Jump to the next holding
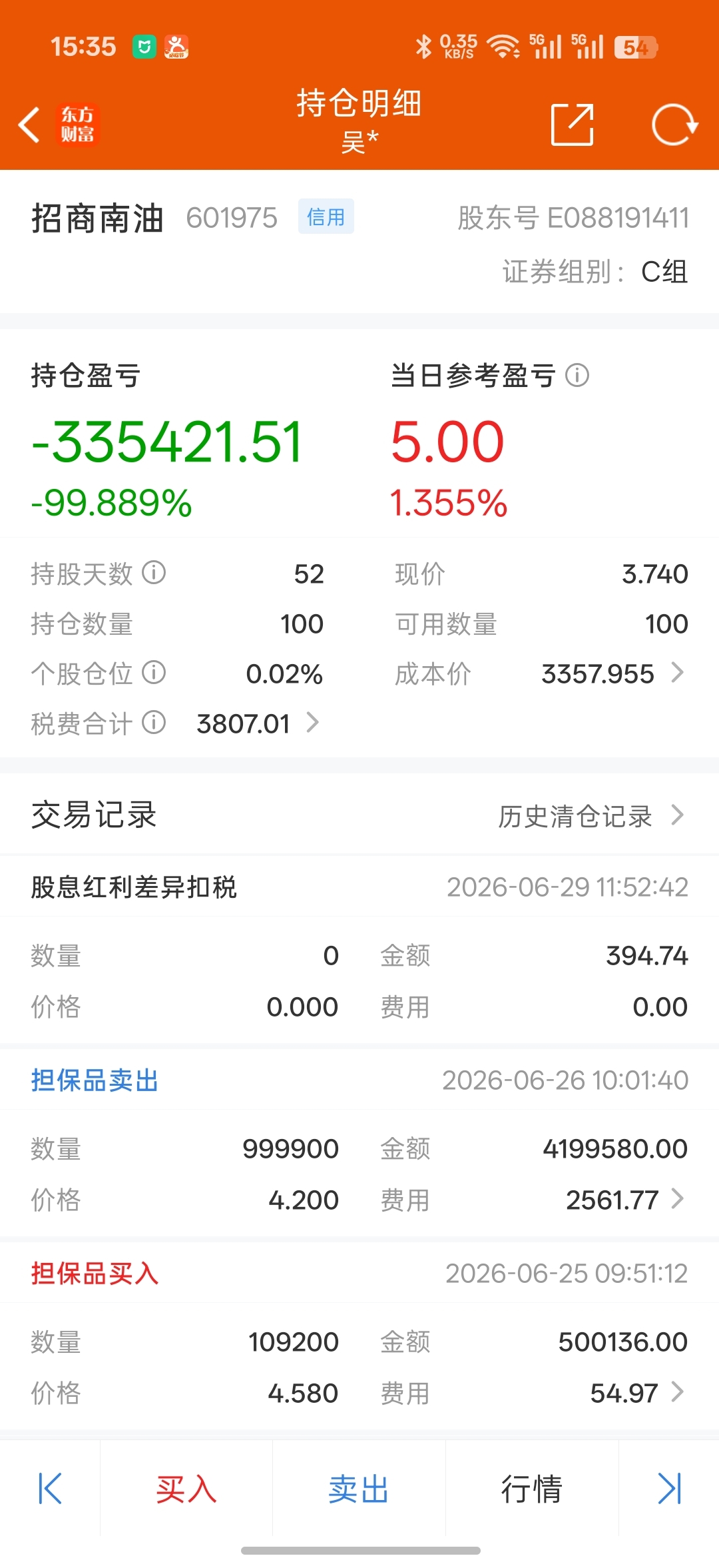The width and height of the screenshot is (719, 1568). [x=669, y=1489]
